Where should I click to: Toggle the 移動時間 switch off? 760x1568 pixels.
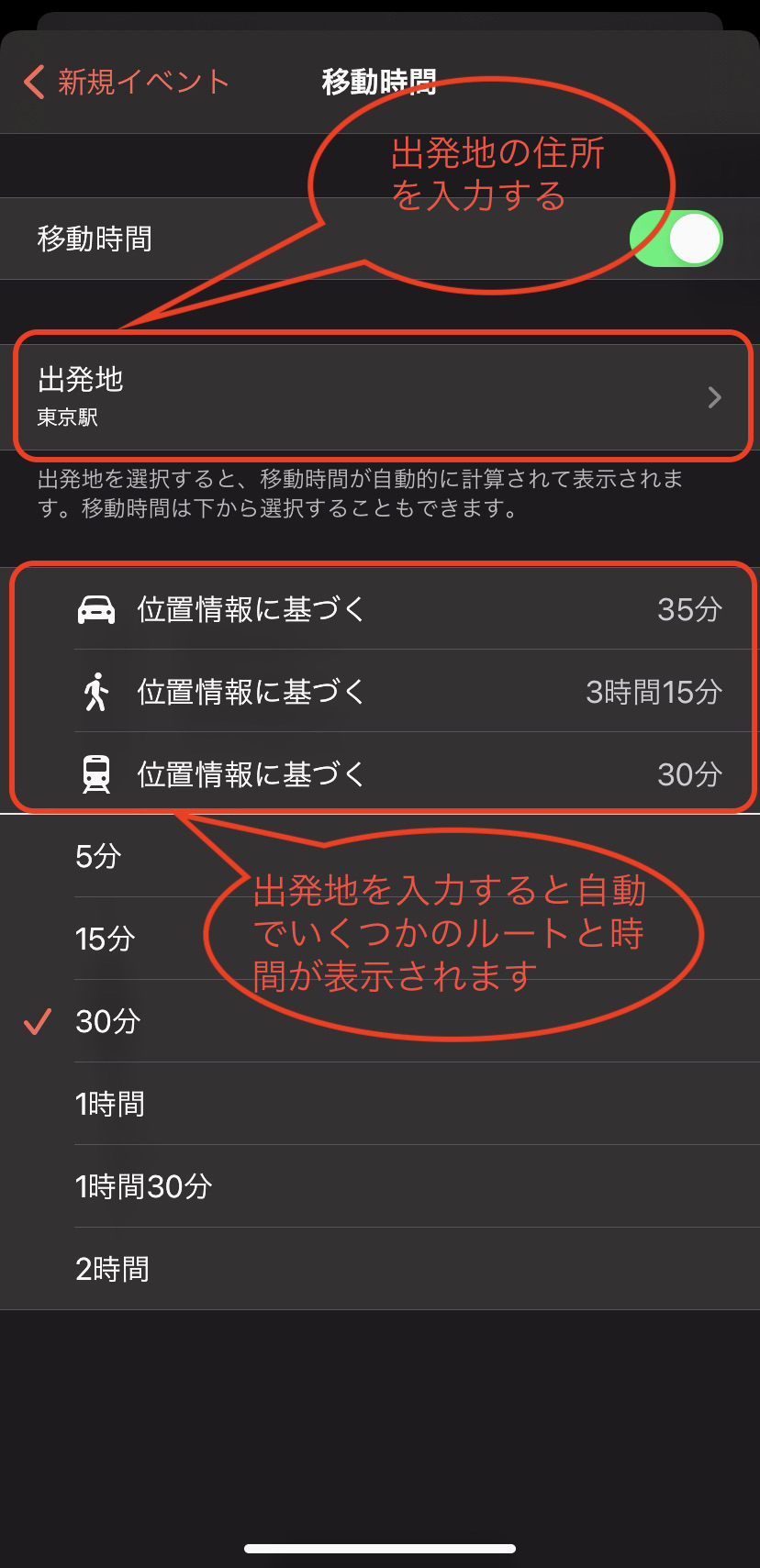[676, 239]
